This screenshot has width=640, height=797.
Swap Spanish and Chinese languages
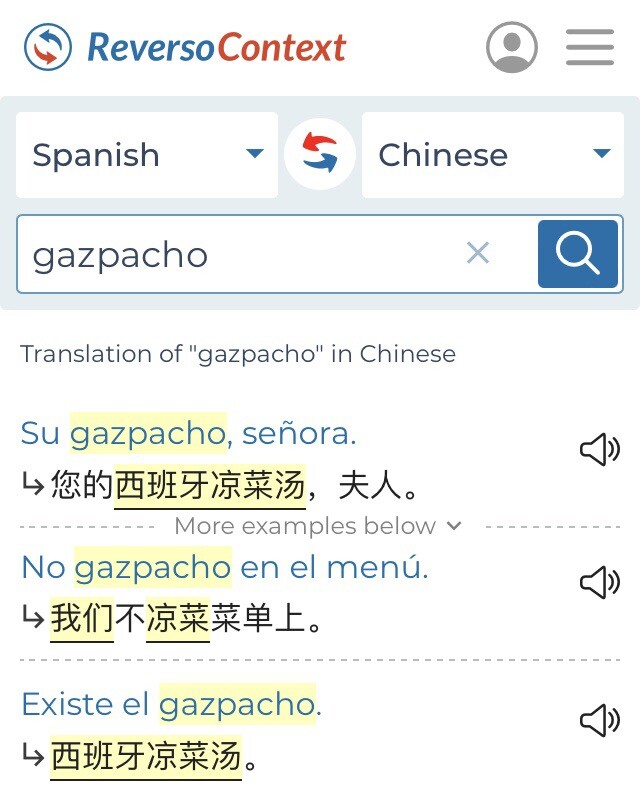click(320, 155)
